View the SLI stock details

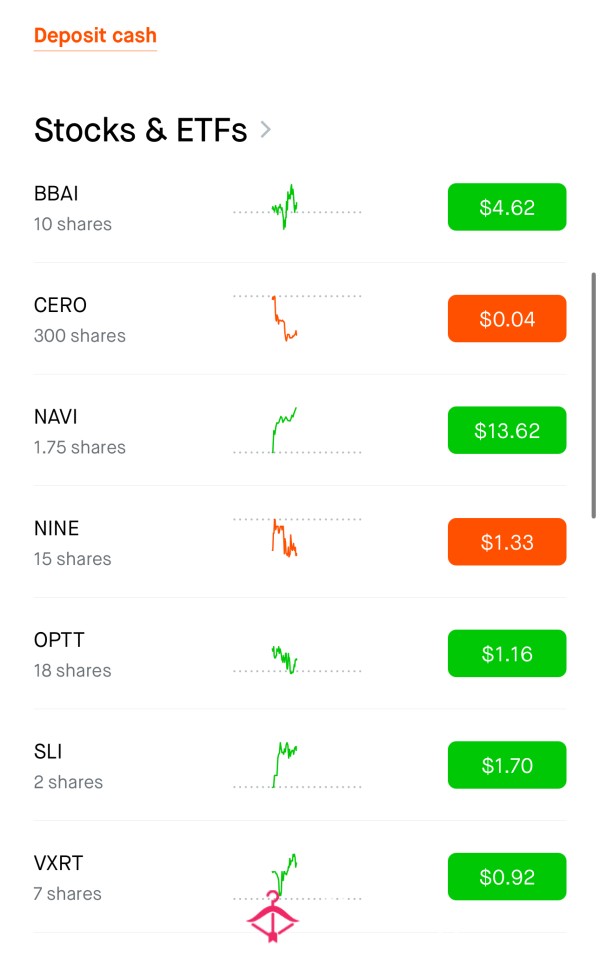pyautogui.click(x=300, y=765)
